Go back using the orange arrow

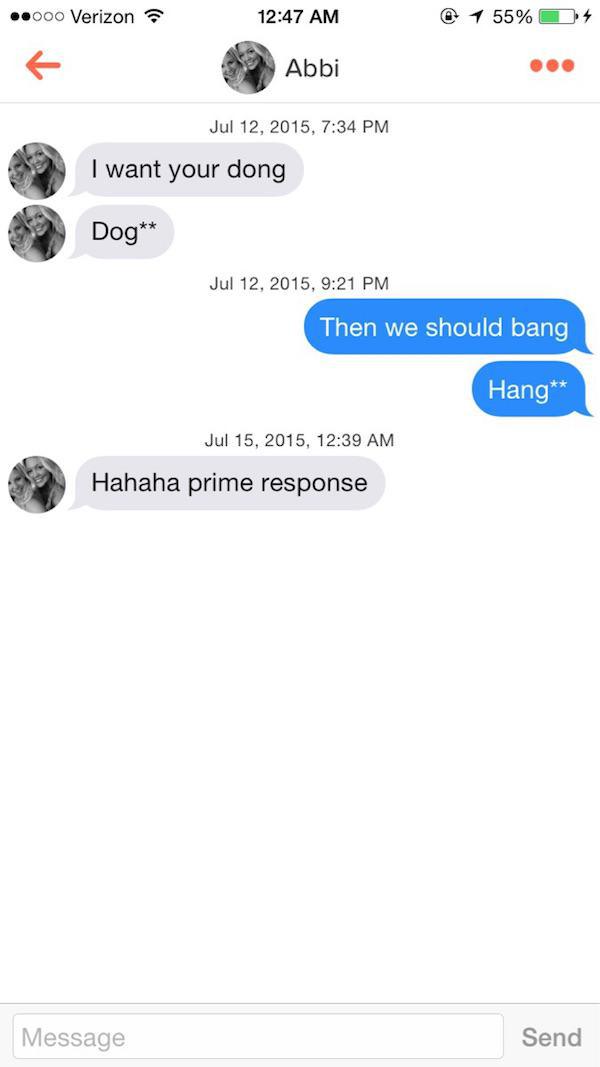(43, 65)
